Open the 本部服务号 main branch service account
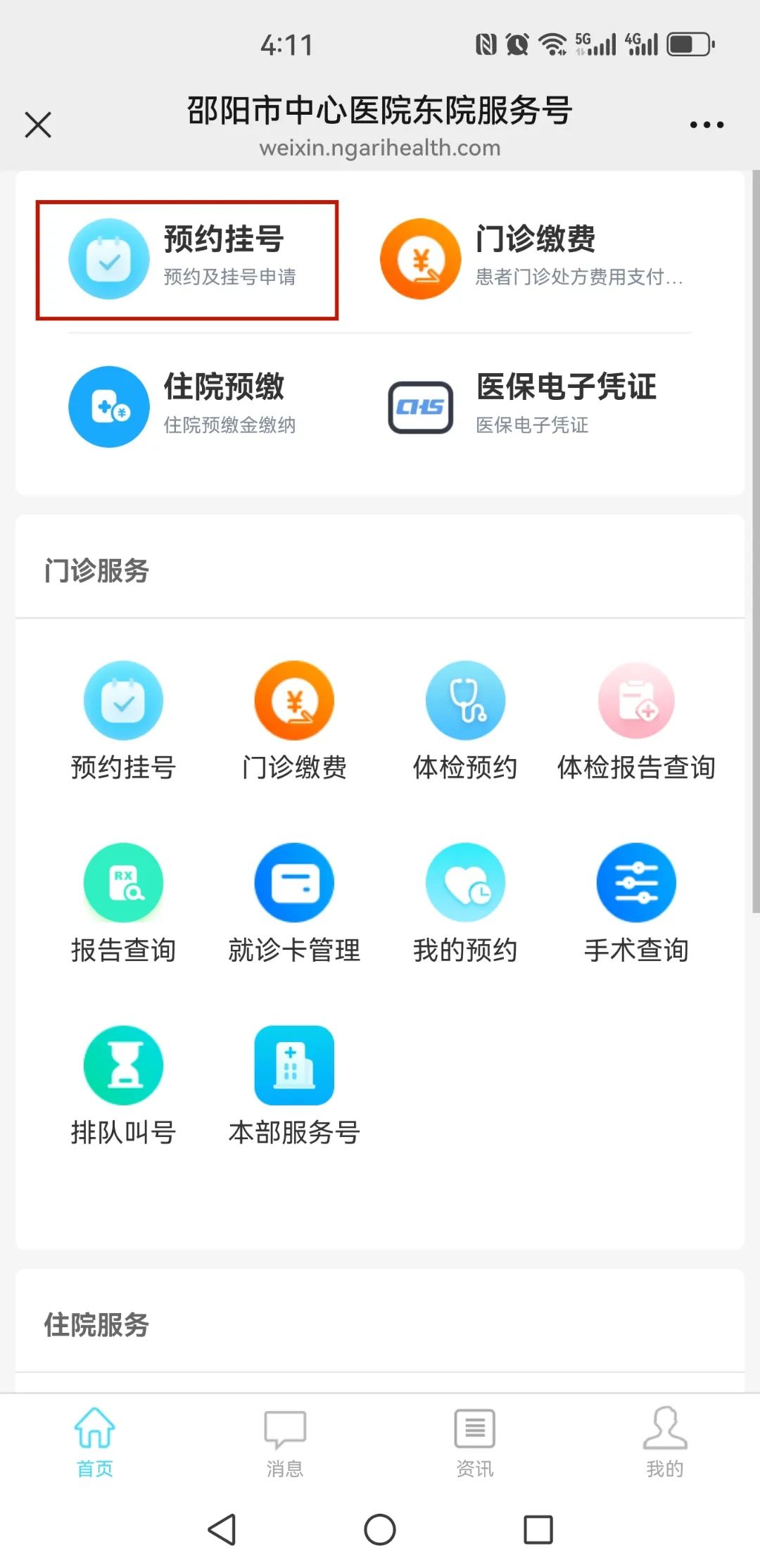The width and height of the screenshot is (760, 1568). pyautogui.click(x=294, y=1084)
